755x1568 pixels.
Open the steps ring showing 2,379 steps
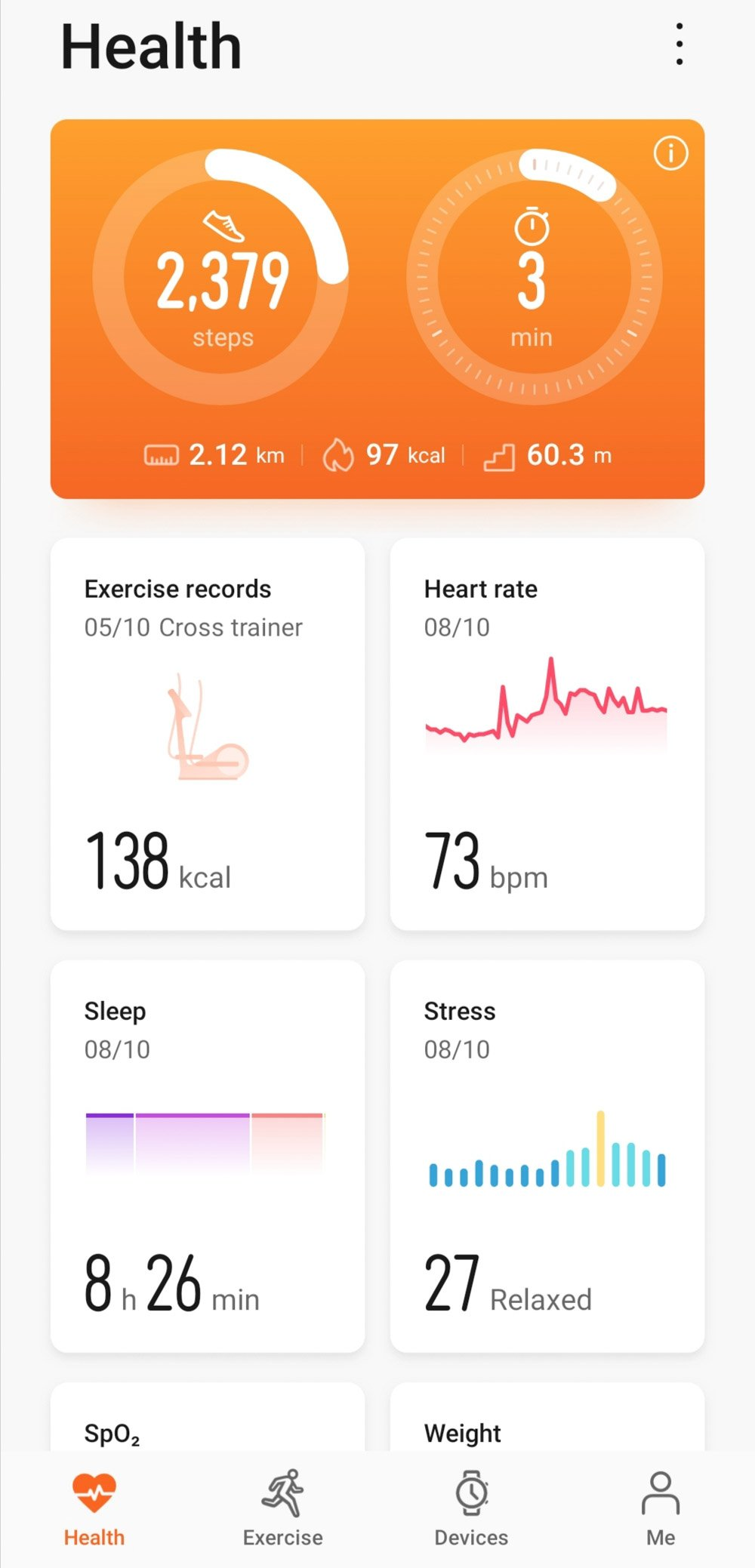(221, 277)
